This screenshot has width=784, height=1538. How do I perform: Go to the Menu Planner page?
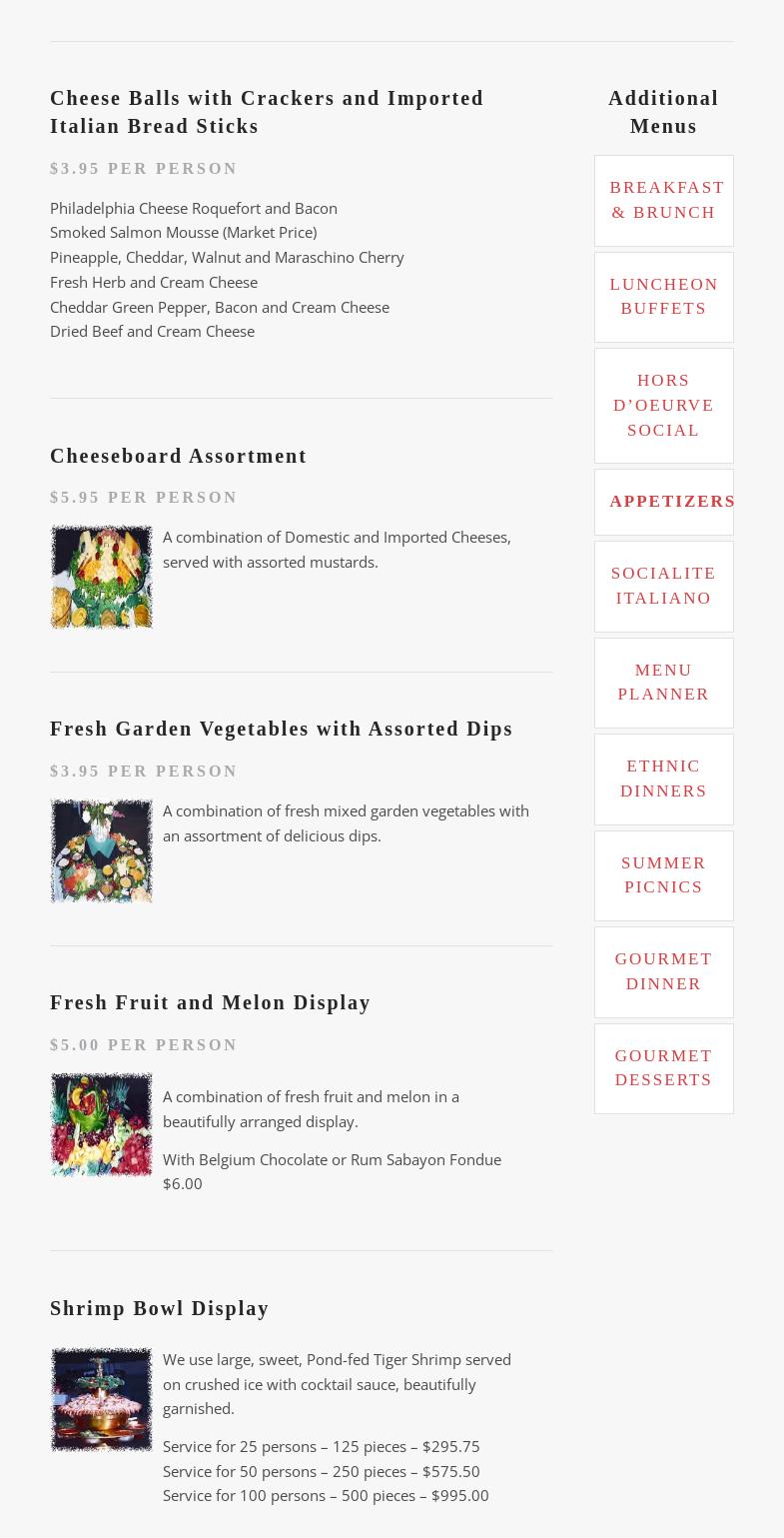click(x=663, y=682)
